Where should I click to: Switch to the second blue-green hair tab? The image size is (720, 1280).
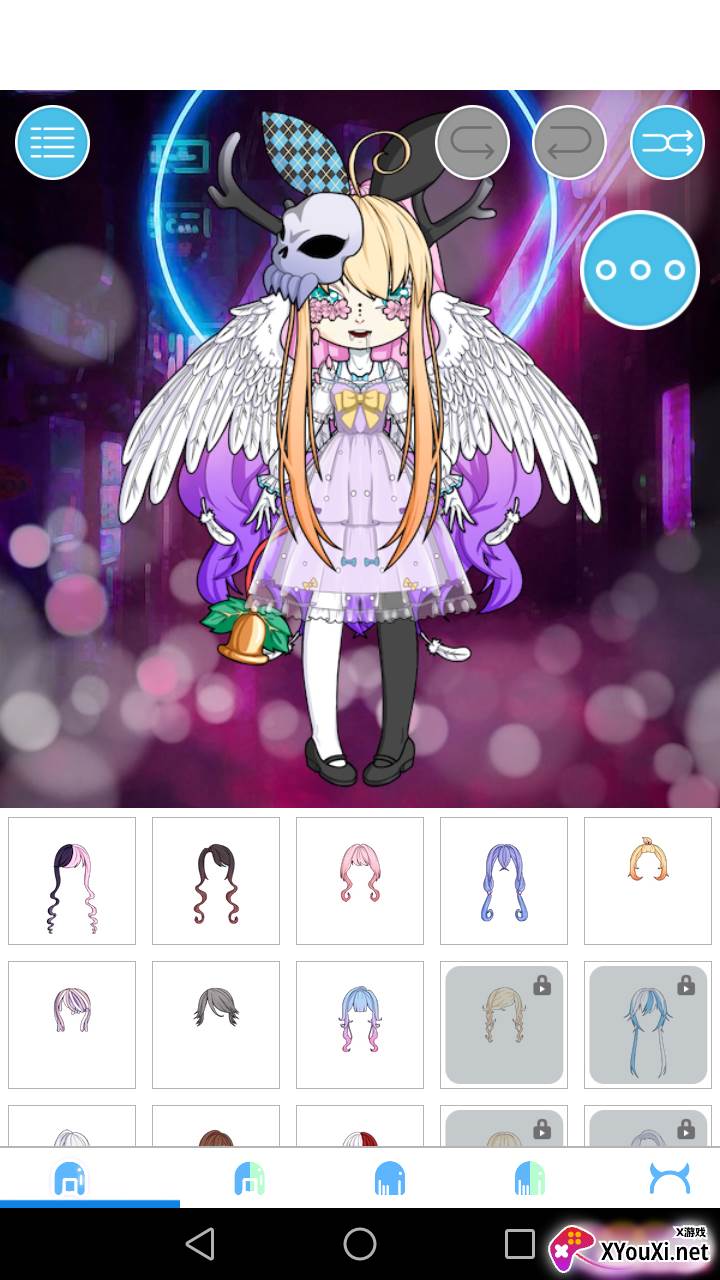tap(249, 1178)
